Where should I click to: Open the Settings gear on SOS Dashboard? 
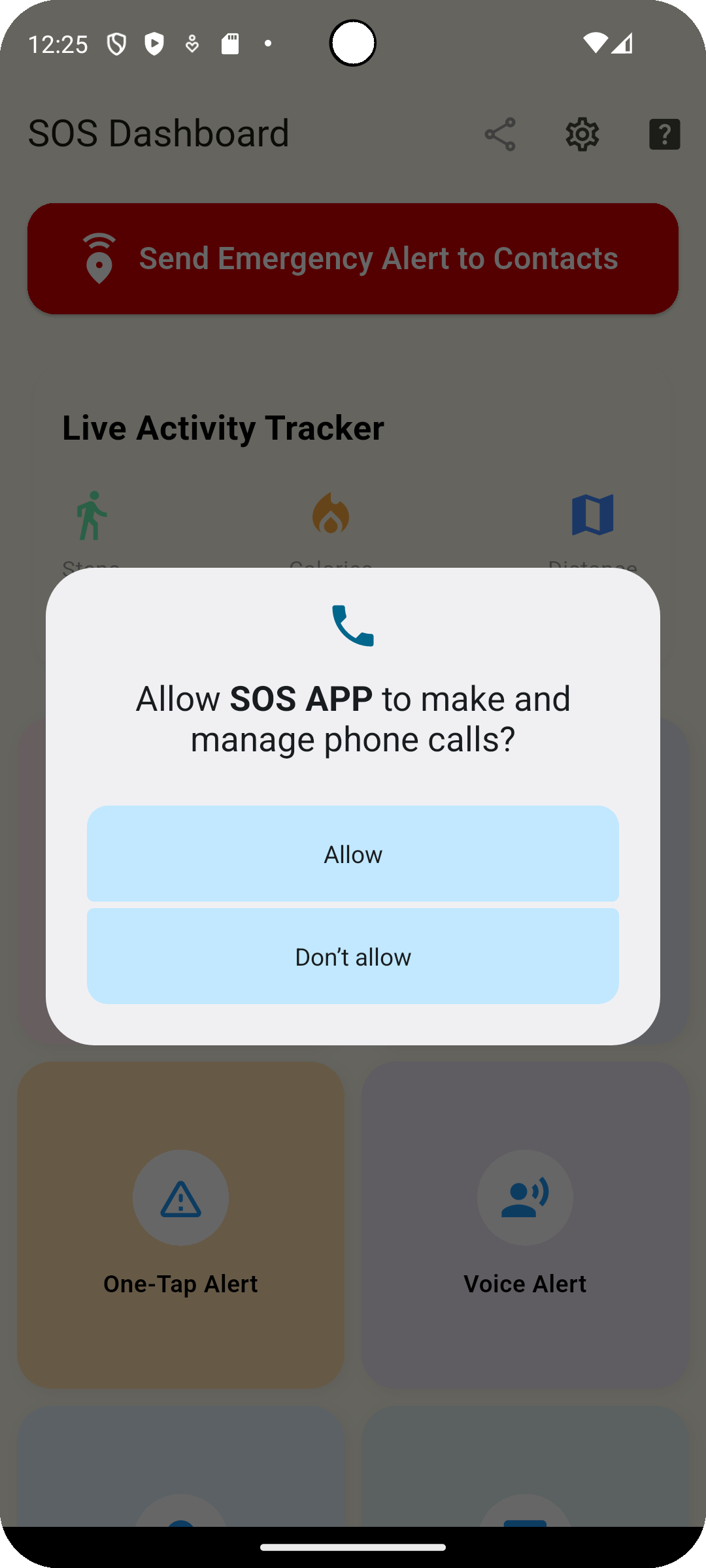[x=581, y=133]
